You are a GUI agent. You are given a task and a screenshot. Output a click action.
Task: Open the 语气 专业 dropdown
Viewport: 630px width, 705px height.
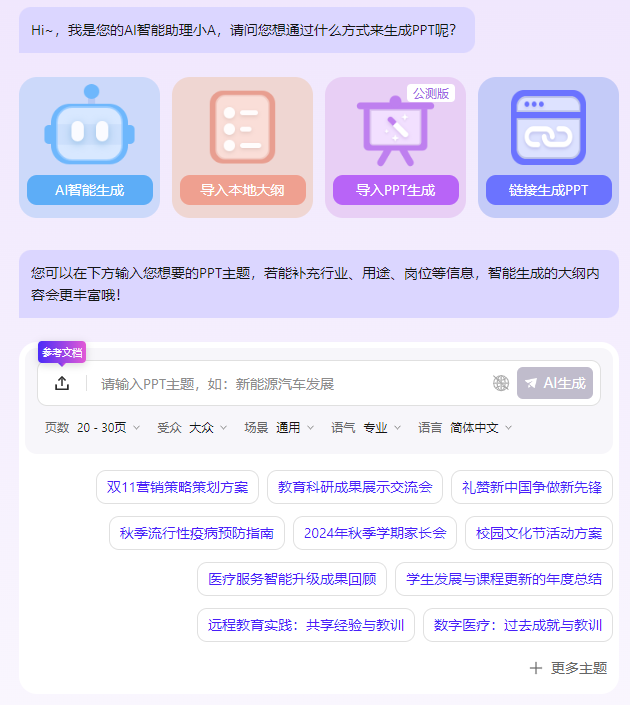coord(381,427)
